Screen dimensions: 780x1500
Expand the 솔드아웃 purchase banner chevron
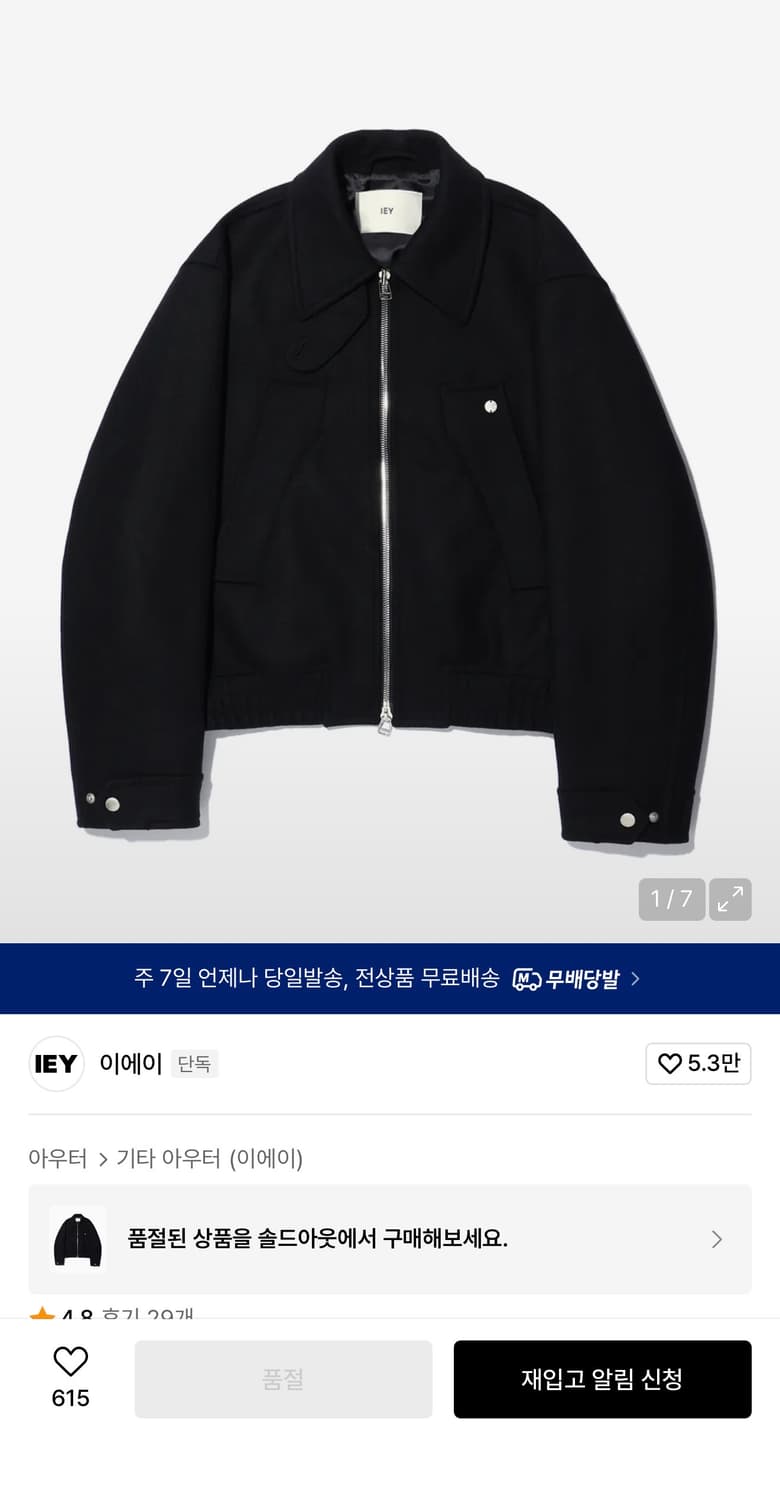(716, 1239)
